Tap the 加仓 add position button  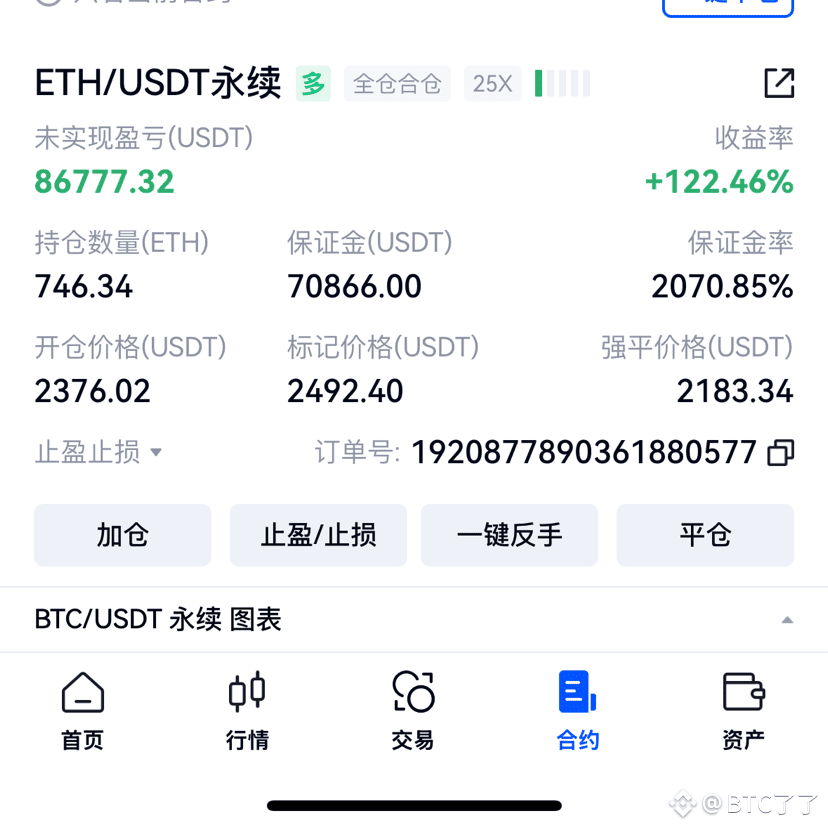pos(122,535)
